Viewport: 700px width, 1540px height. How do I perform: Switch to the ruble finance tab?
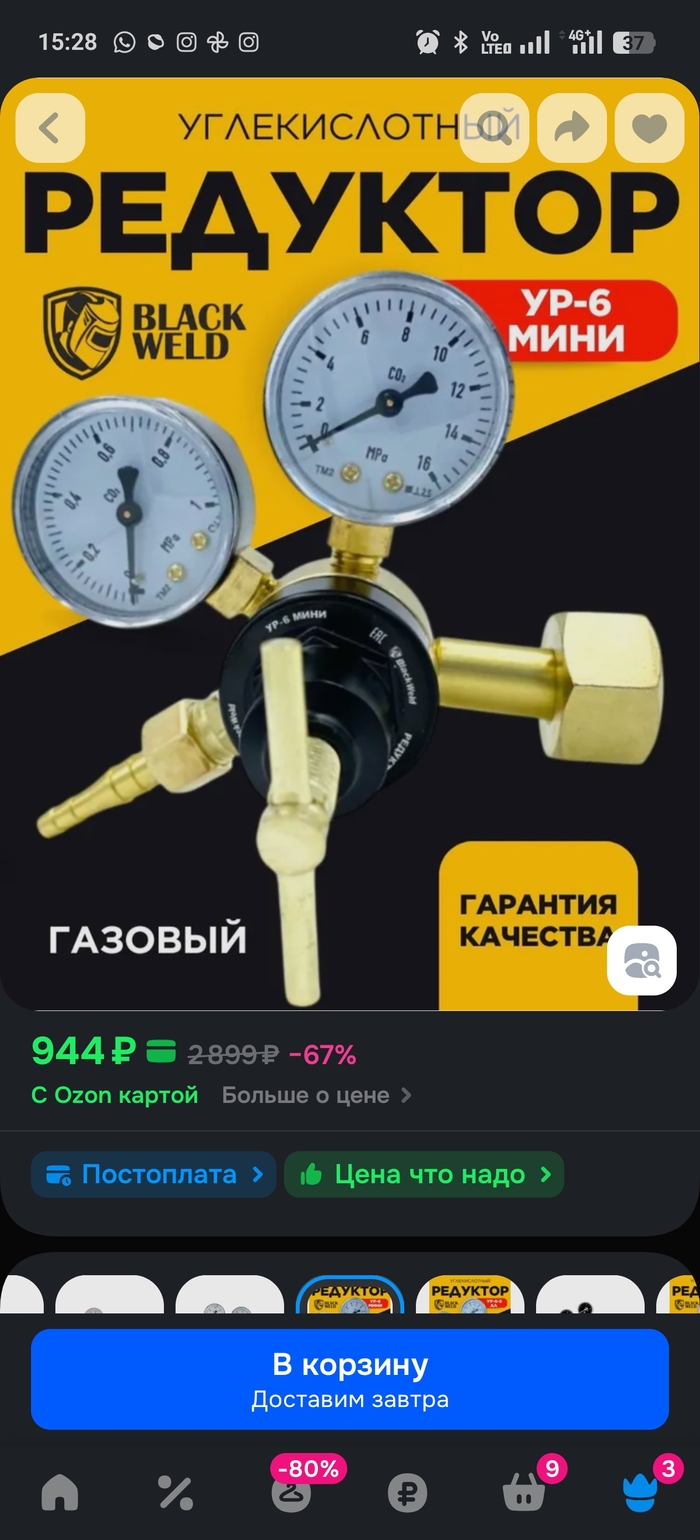click(x=407, y=1493)
